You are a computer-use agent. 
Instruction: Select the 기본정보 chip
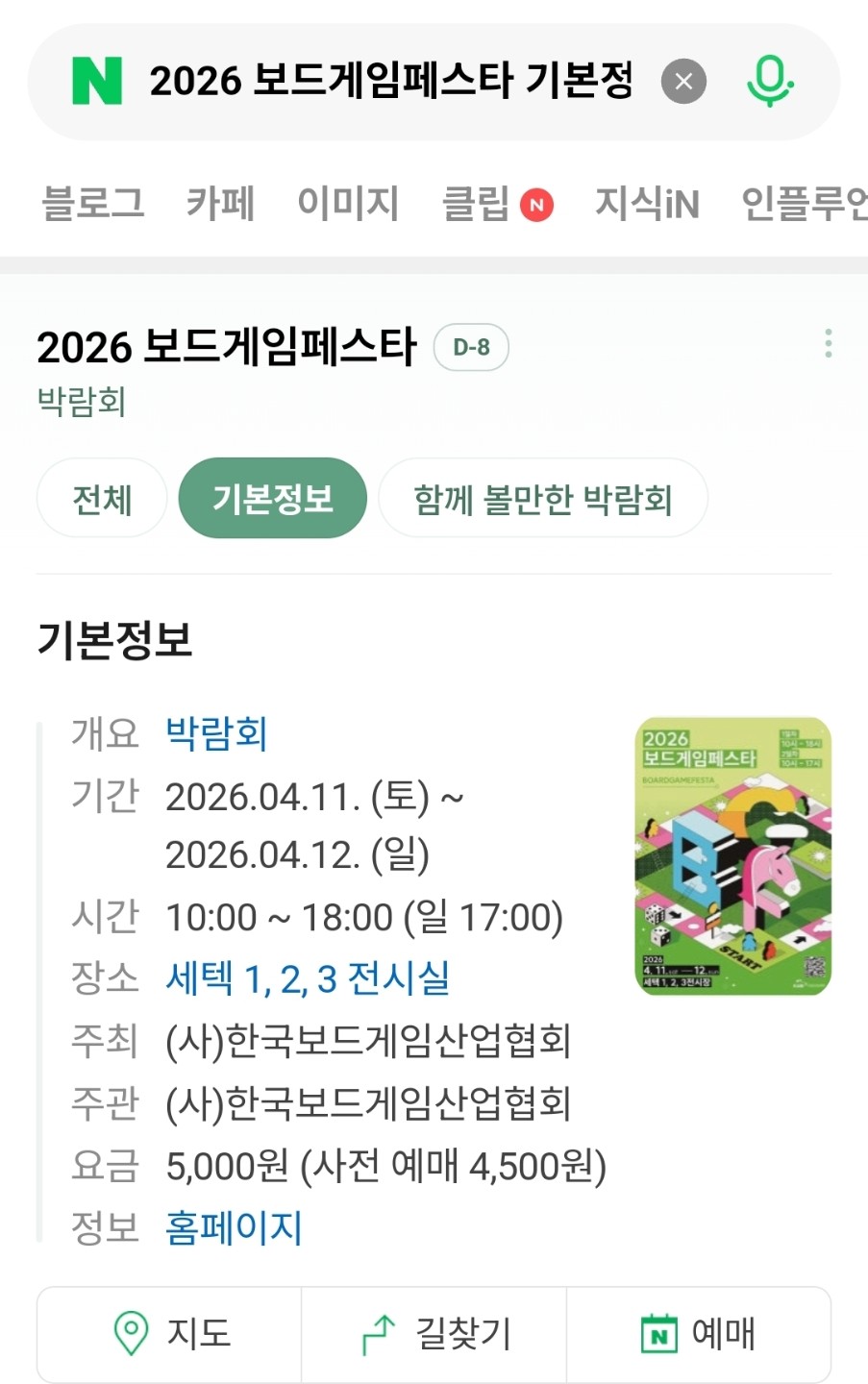(273, 499)
